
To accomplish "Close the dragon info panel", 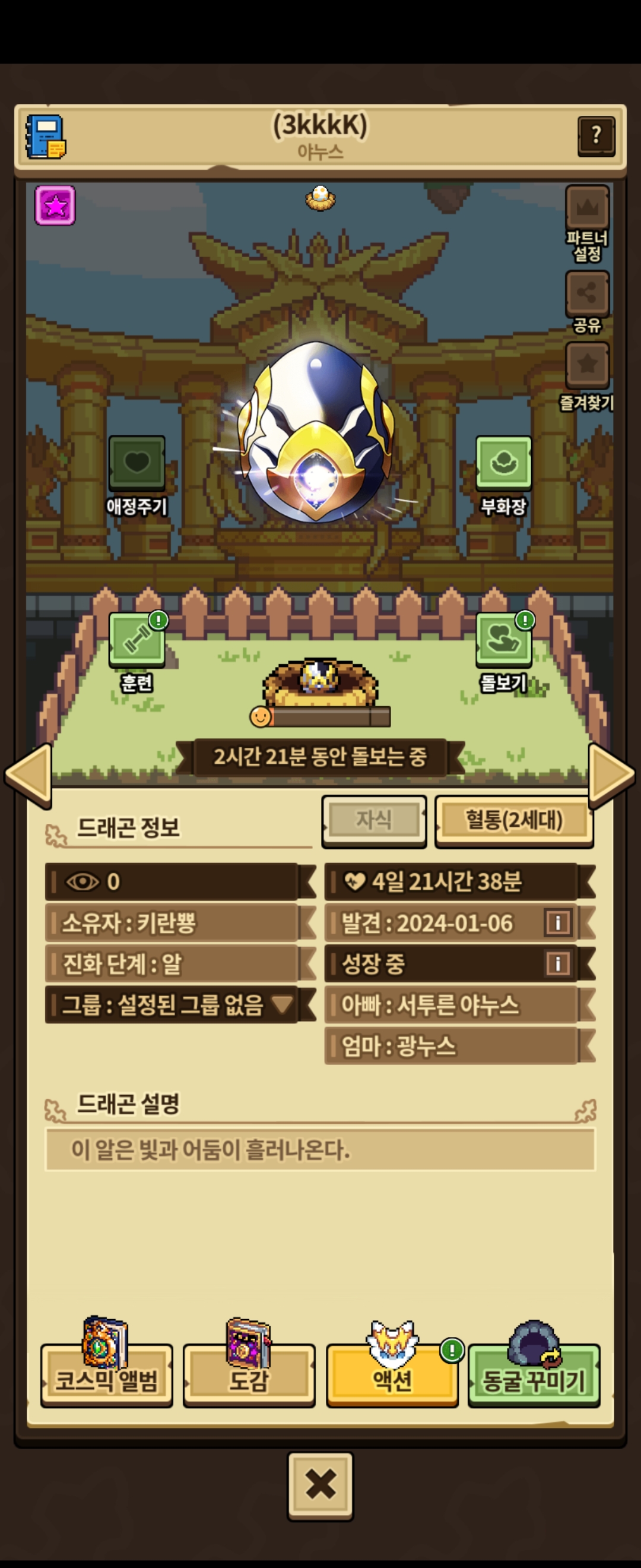I will click(x=320, y=1486).
